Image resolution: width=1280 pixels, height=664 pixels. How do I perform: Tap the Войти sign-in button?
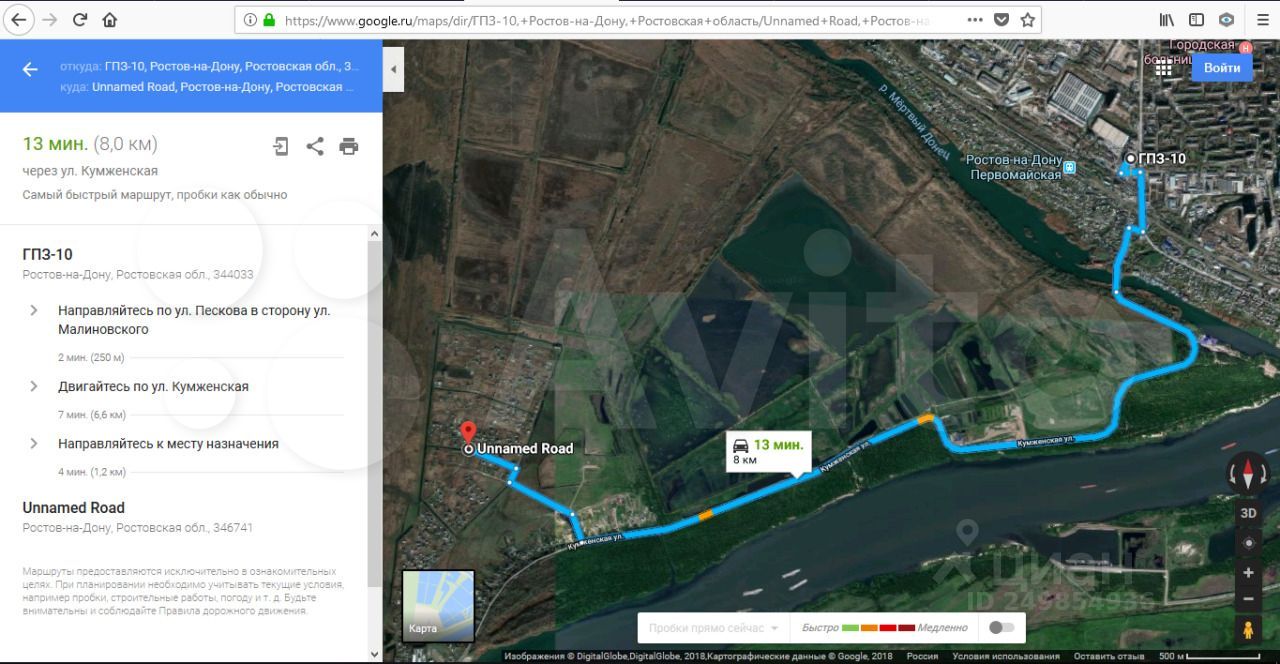(x=1221, y=68)
